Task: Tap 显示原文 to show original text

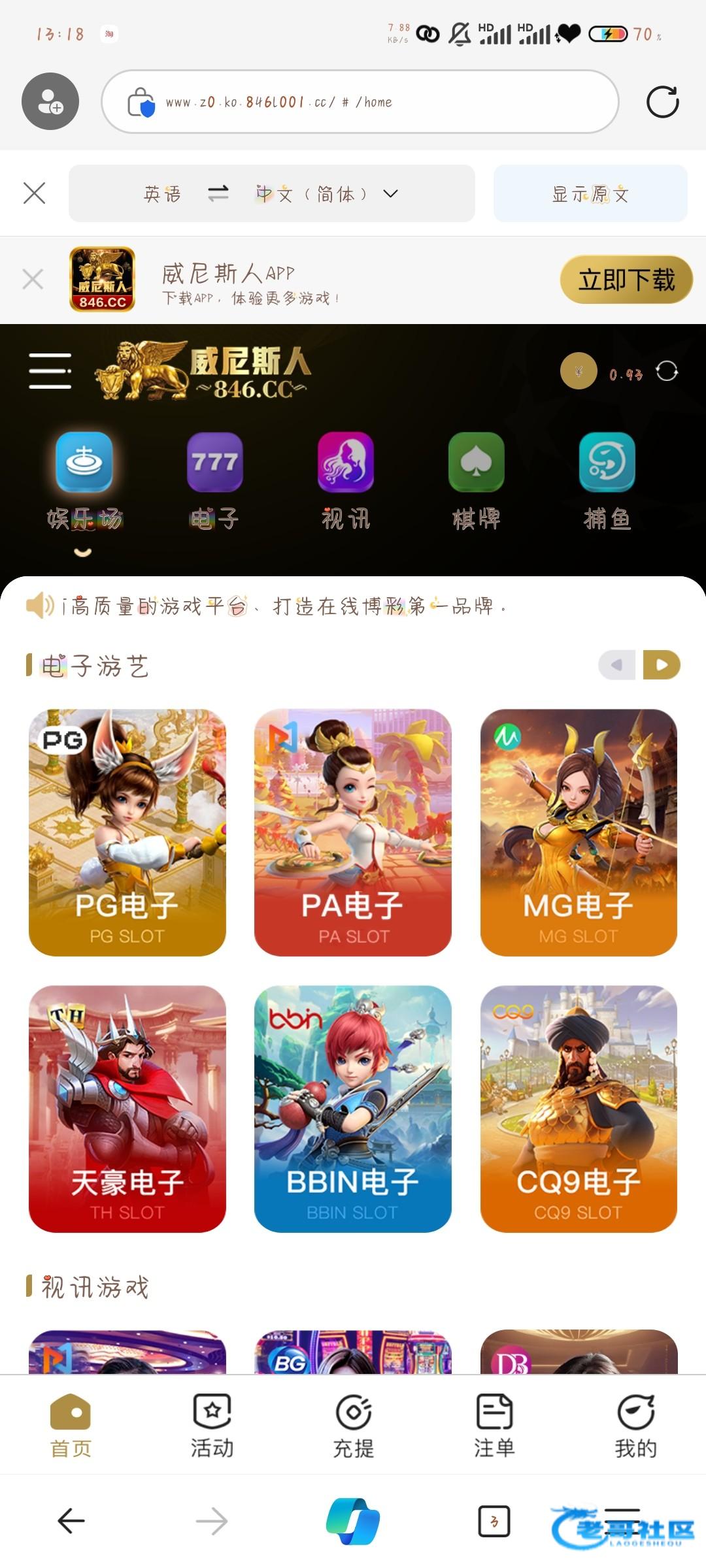Action: click(x=590, y=193)
